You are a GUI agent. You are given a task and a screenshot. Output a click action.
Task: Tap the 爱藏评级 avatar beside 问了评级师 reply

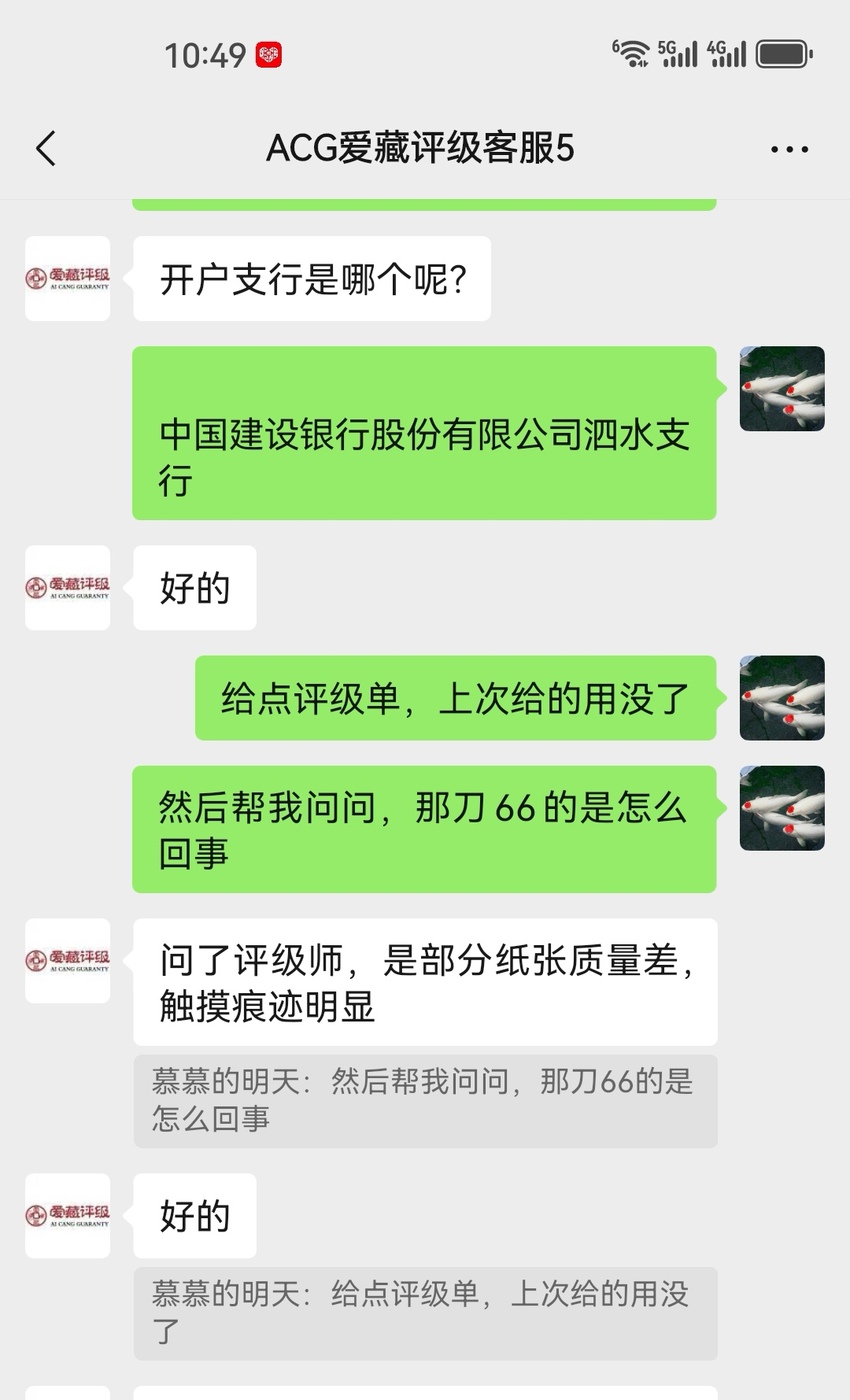pos(67,961)
